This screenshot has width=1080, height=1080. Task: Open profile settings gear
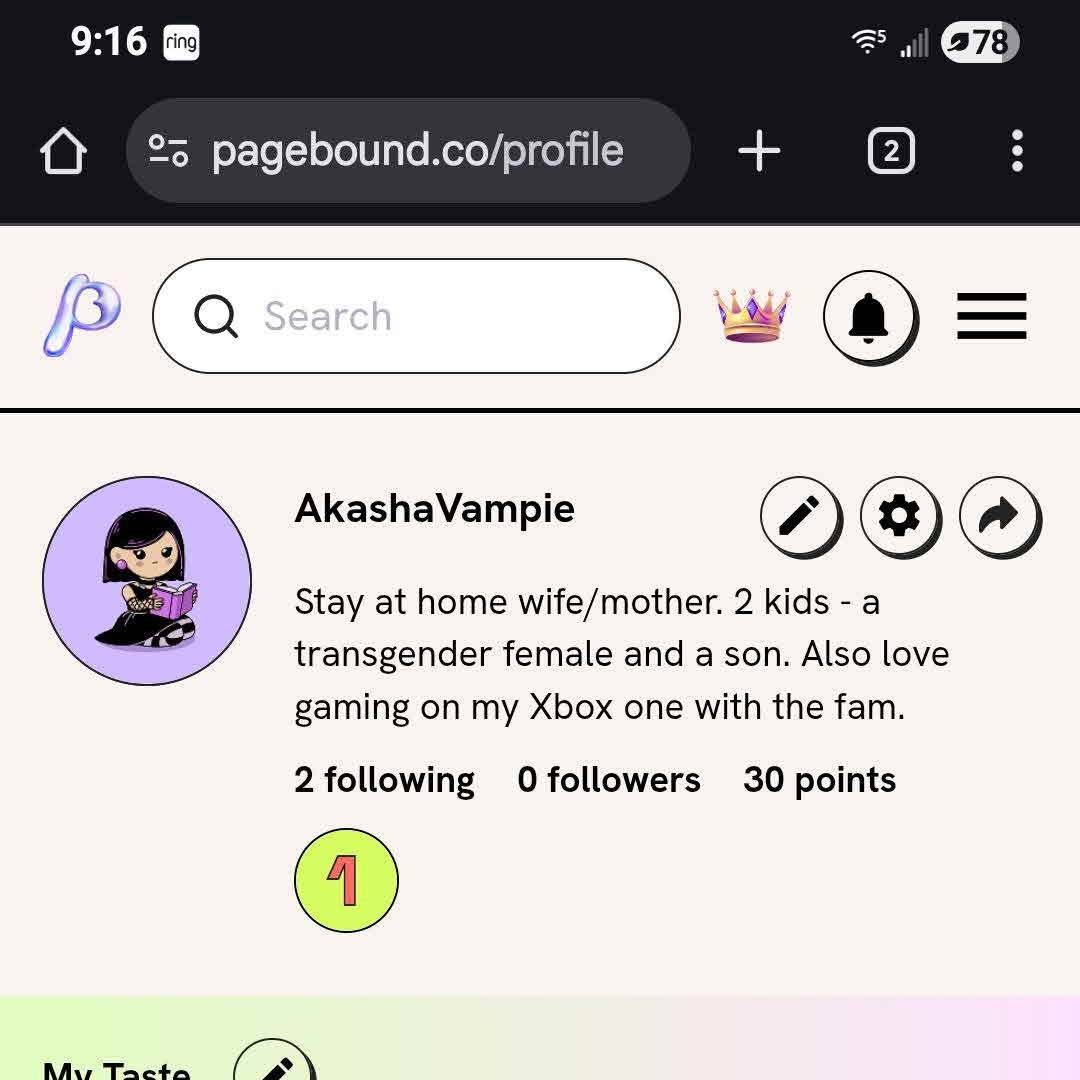coord(899,516)
